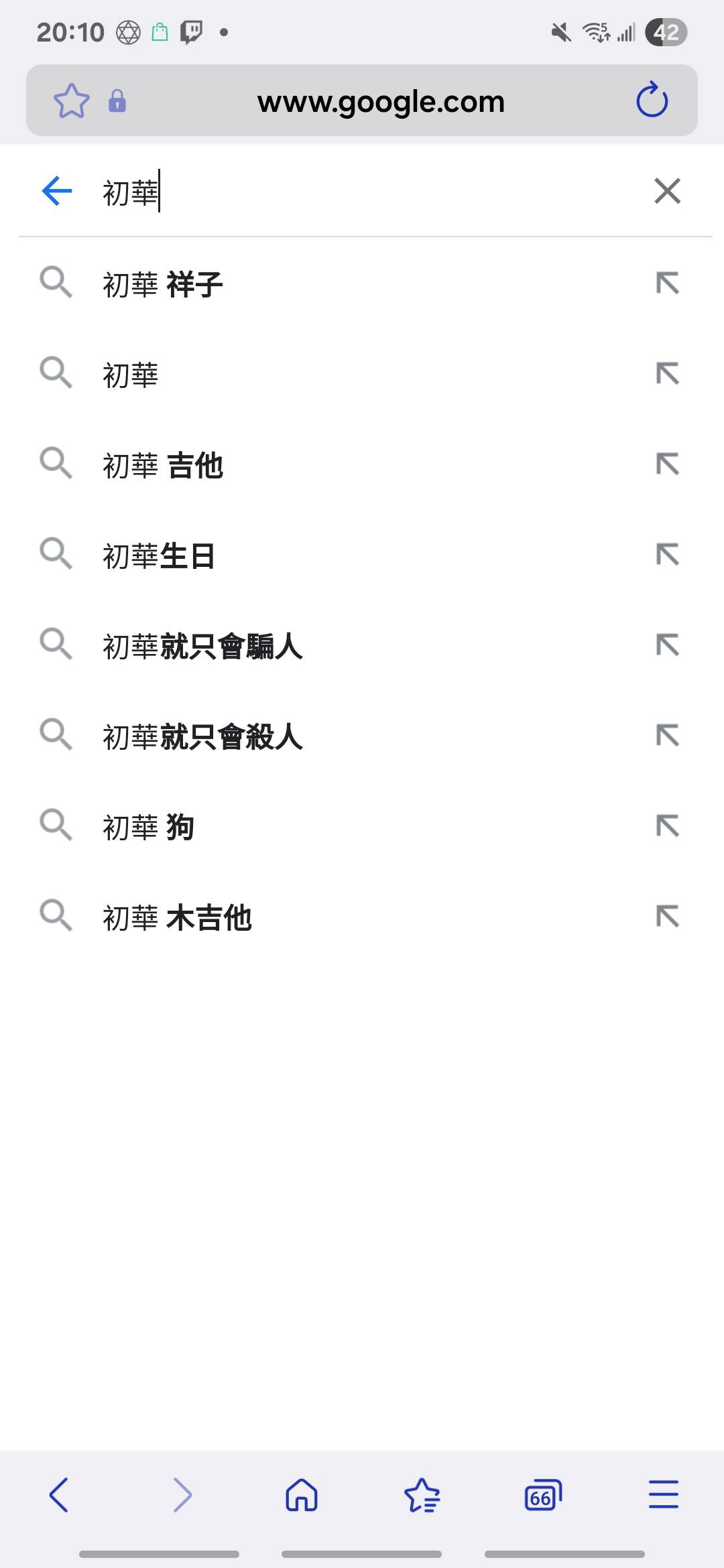Clear the search text with X

667,191
